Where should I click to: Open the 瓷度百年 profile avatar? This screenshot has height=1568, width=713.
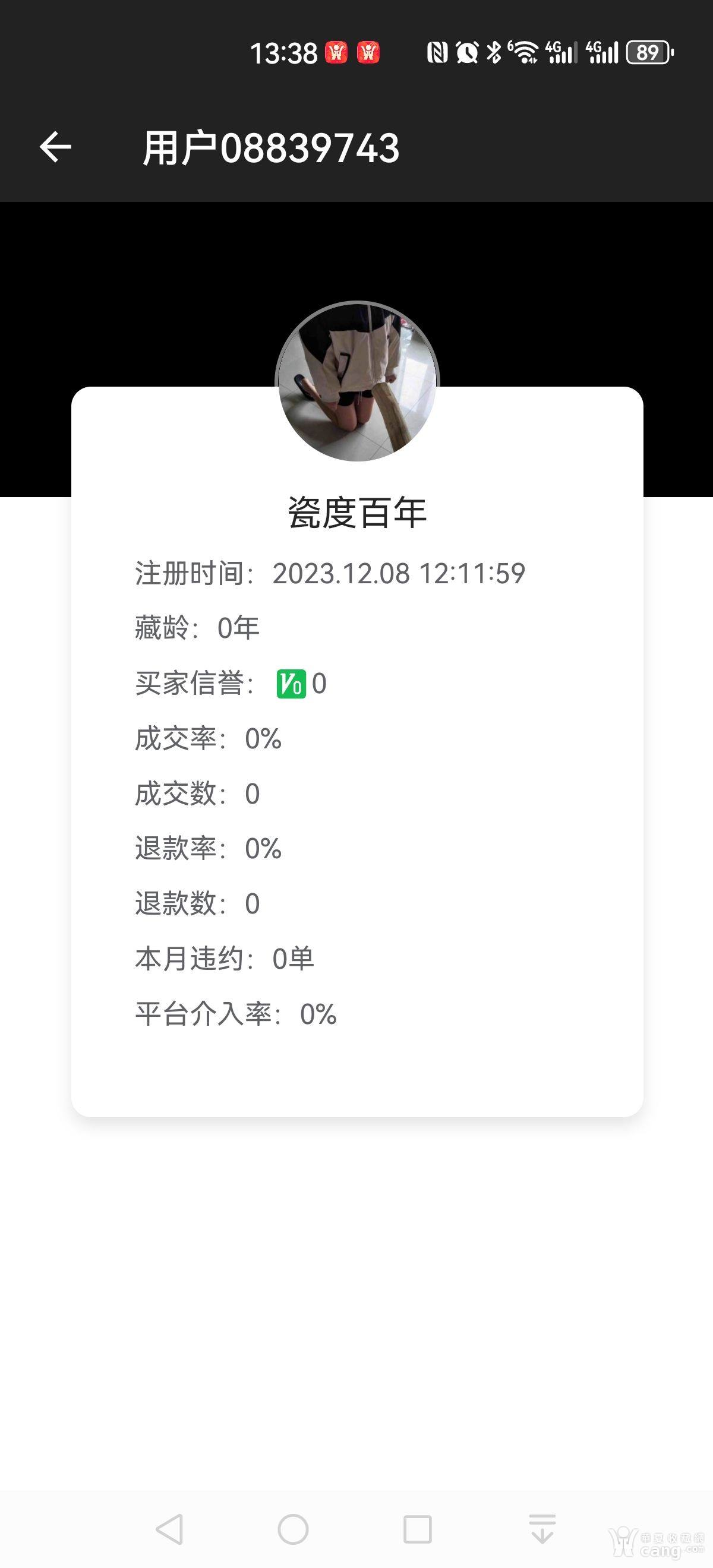point(358,382)
